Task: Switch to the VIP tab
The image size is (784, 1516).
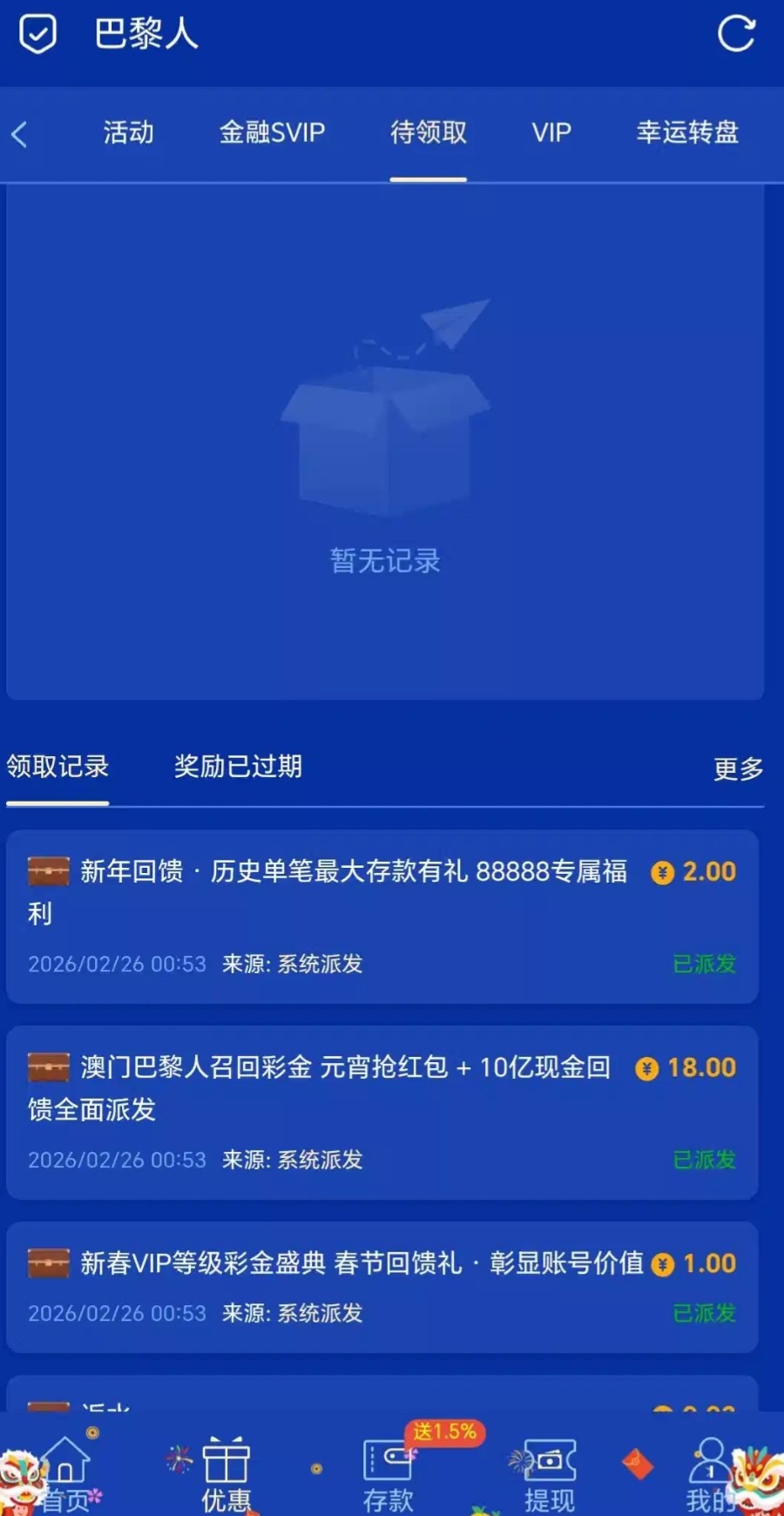Action: tap(551, 132)
